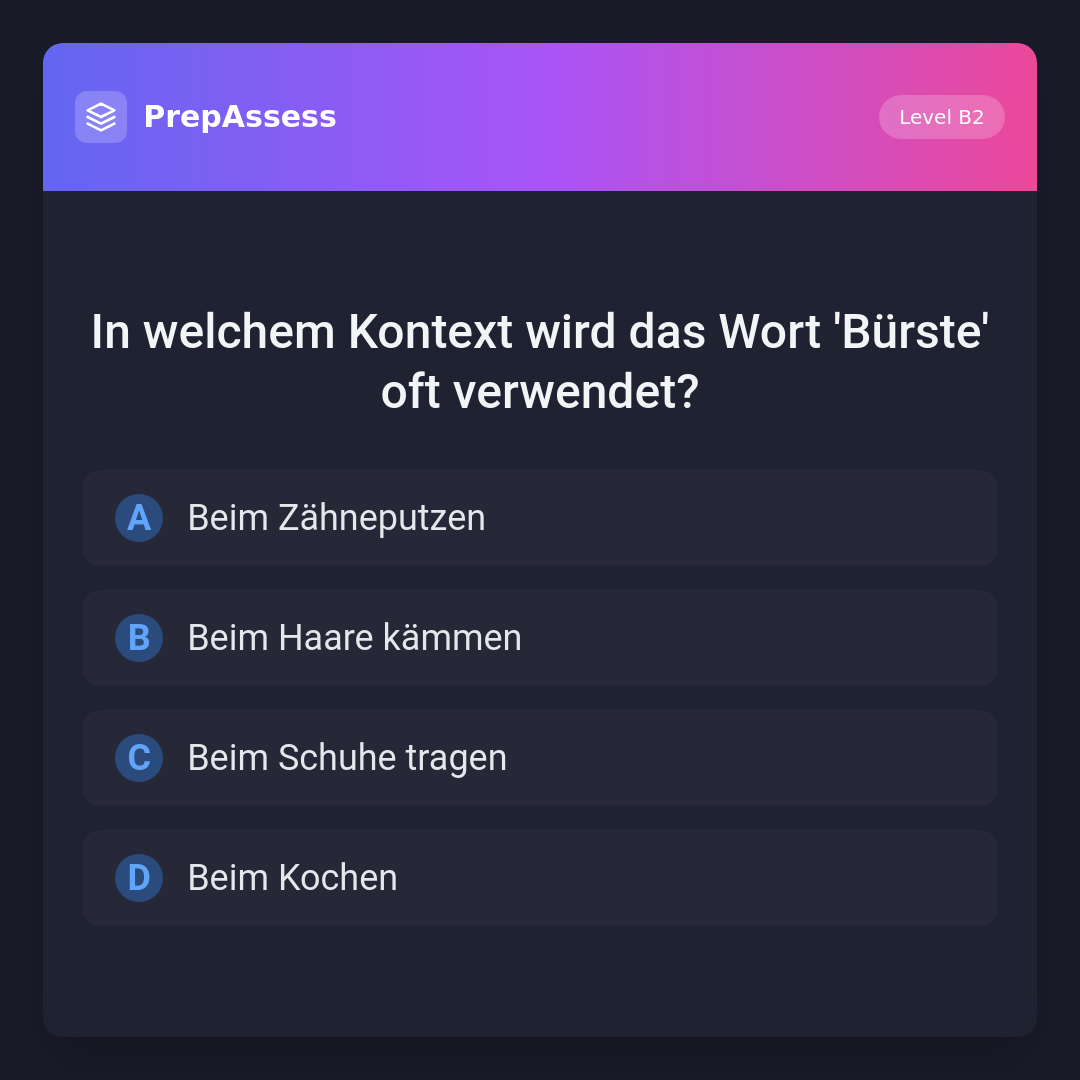Select answer A: Beim Zähneputzen

(540, 518)
